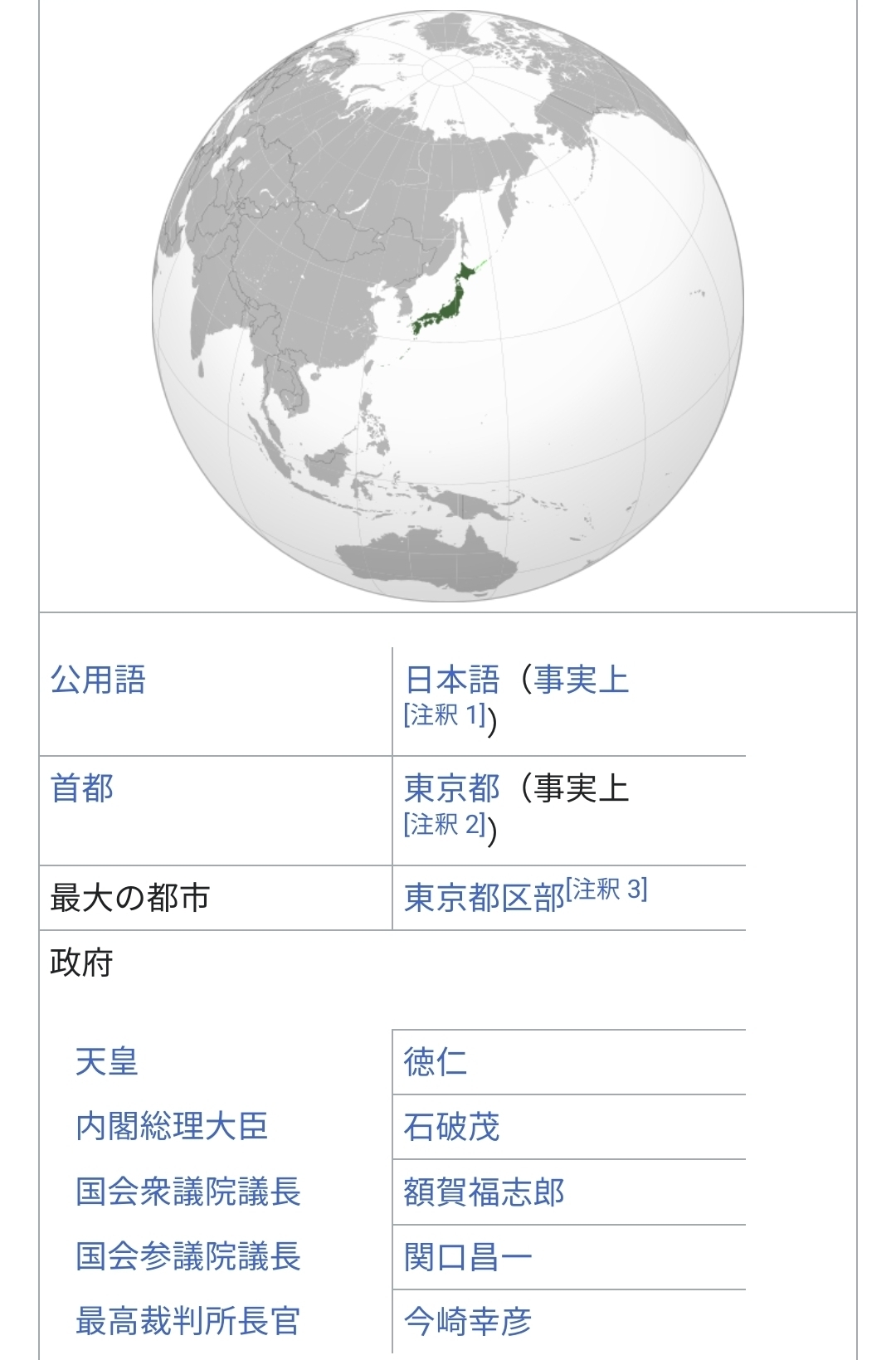Open the 東京都区部 link

pos(484,898)
